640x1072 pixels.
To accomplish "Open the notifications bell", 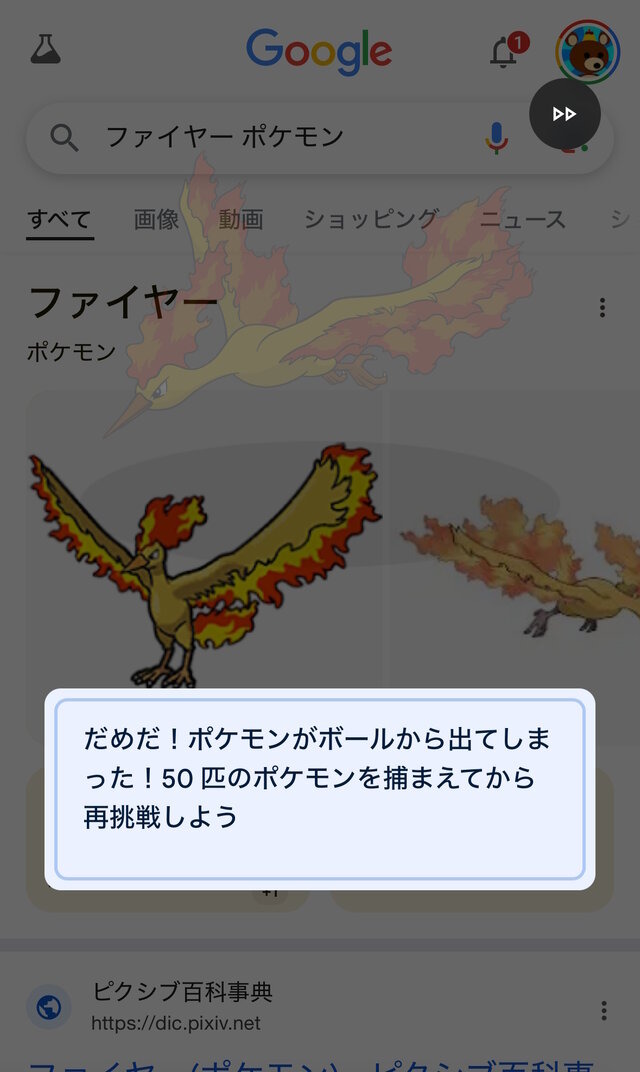I will pos(504,52).
